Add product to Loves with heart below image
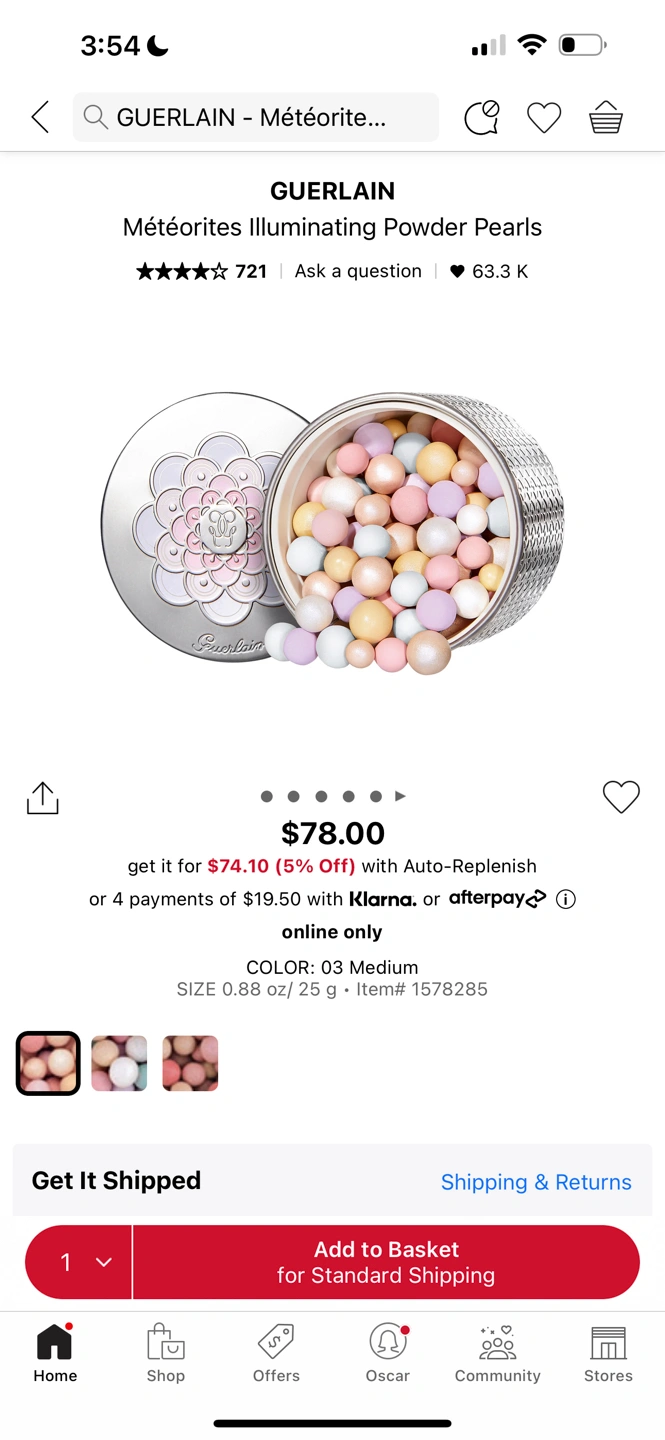The image size is (665, 1440). (621, 797)
